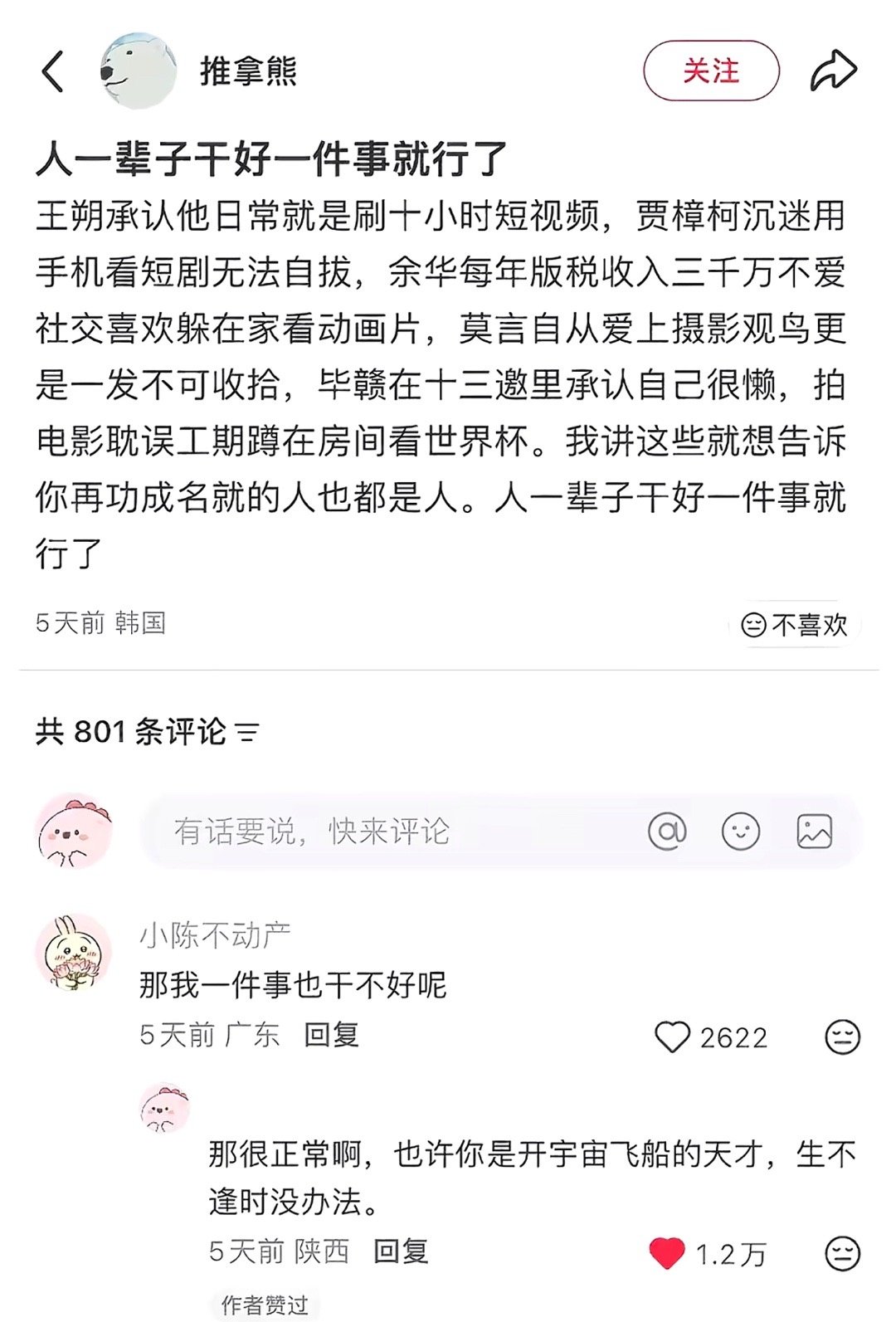Image resolution: width=896 pixels, height=1322 pixels.
Task: Tap the emoji reaction icon beside 2622 comment
Action: coord(843,1034)
